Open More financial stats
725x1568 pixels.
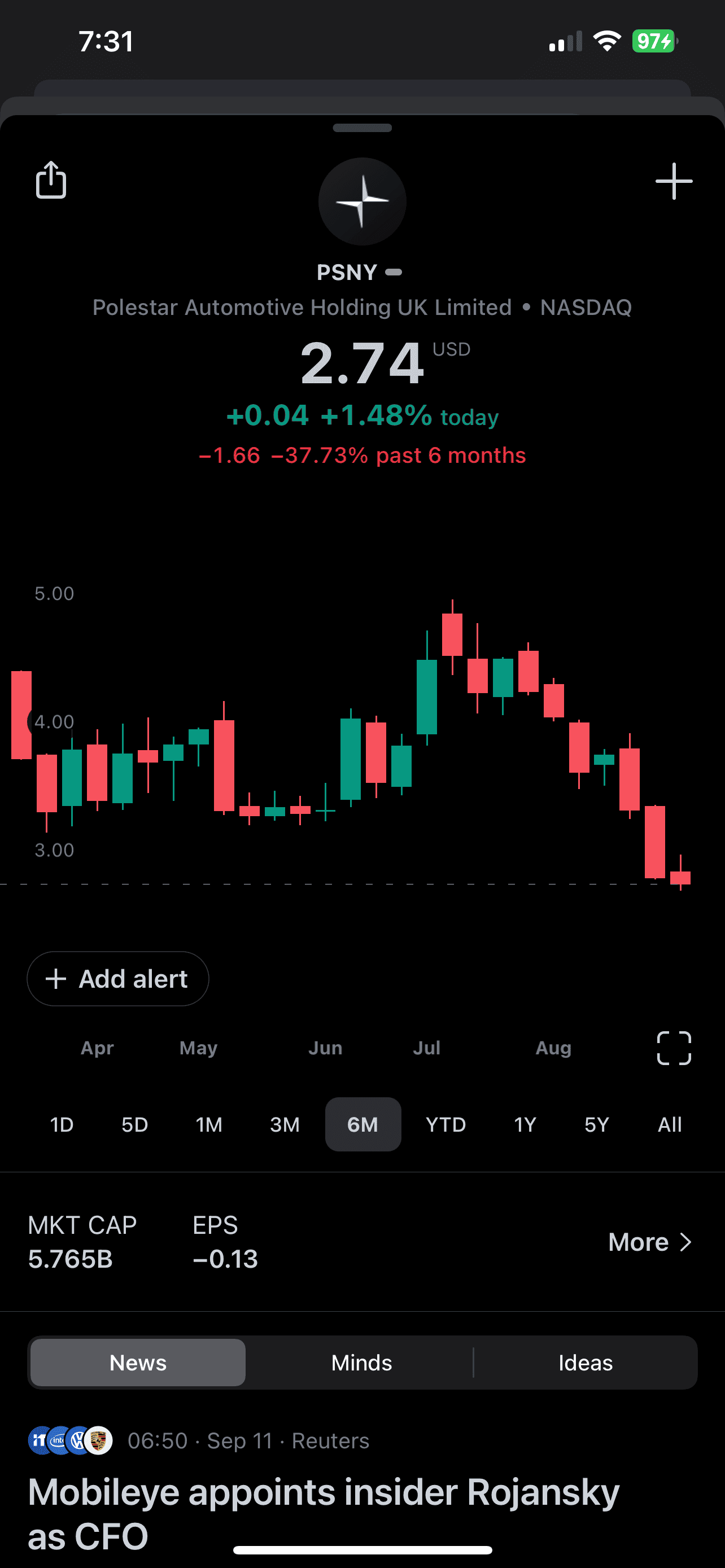[649, 1242]
